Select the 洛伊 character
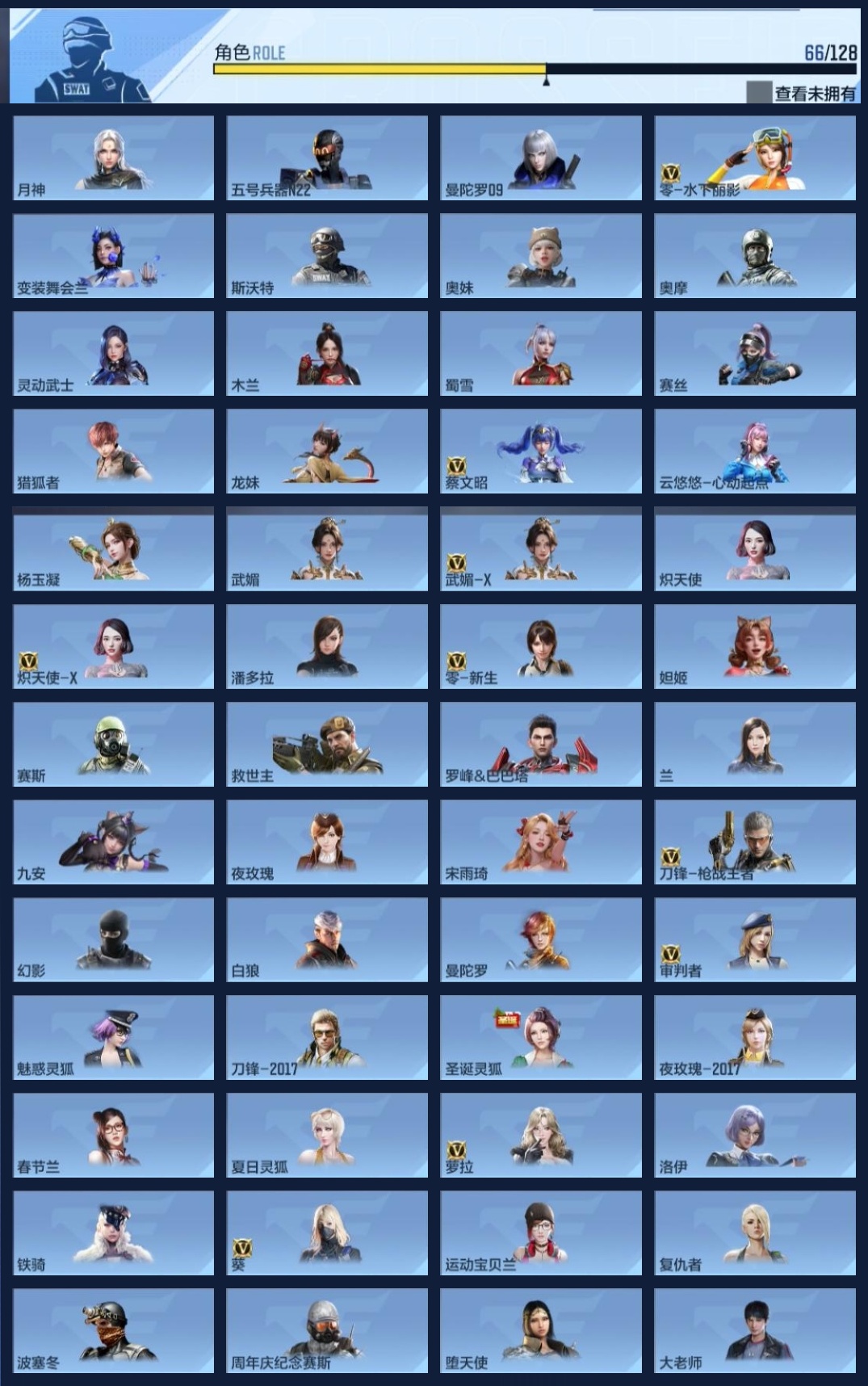The height and width of the screenshot is (1386, 868). pyautogui.click(x=755, y=1136)
